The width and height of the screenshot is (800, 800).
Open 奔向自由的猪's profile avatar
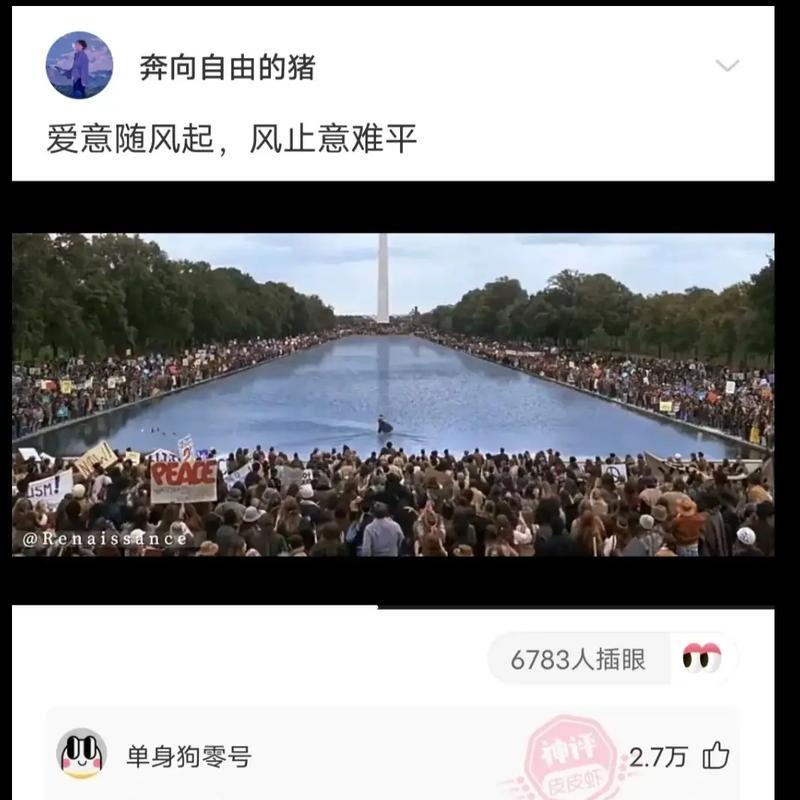coord(79,65)
